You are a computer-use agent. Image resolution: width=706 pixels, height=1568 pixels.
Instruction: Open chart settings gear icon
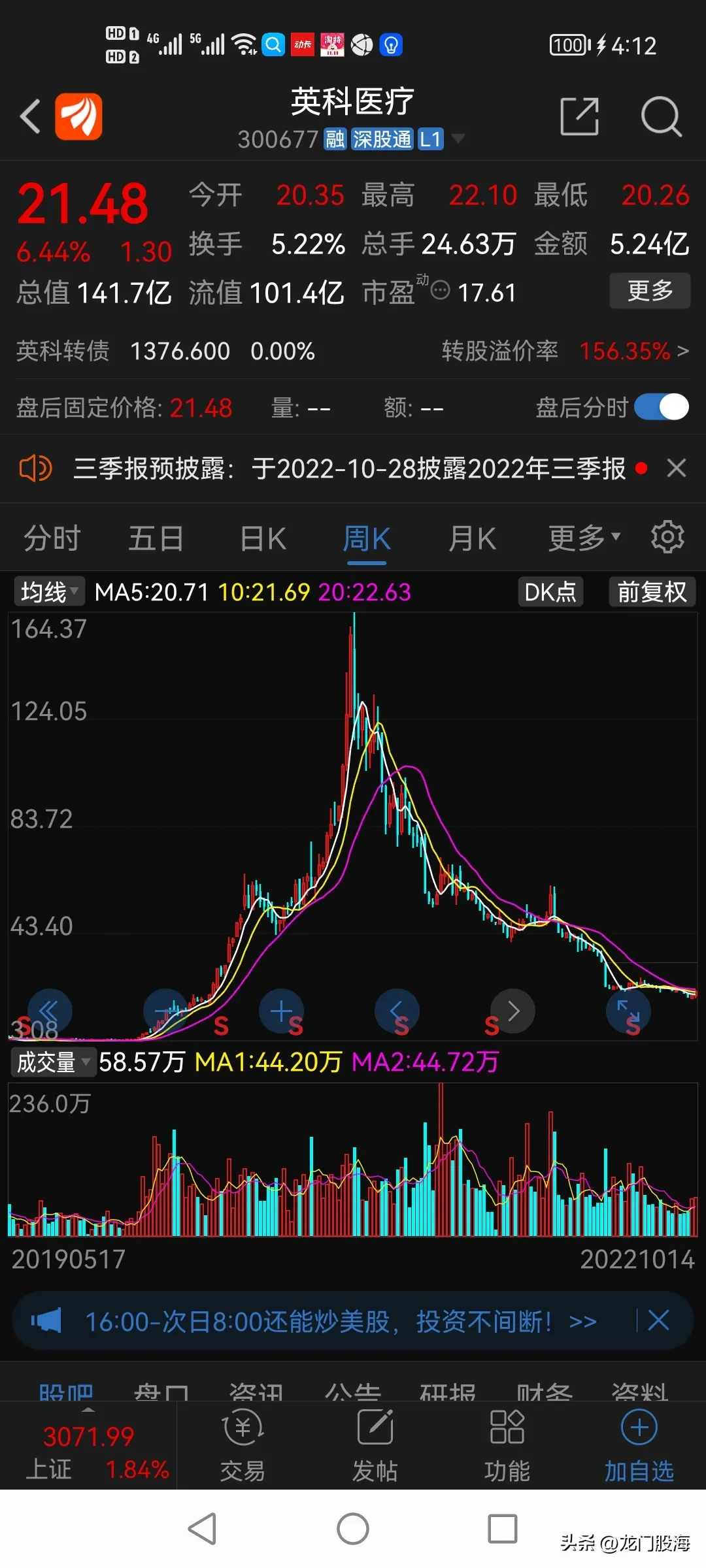coord(667,537)
